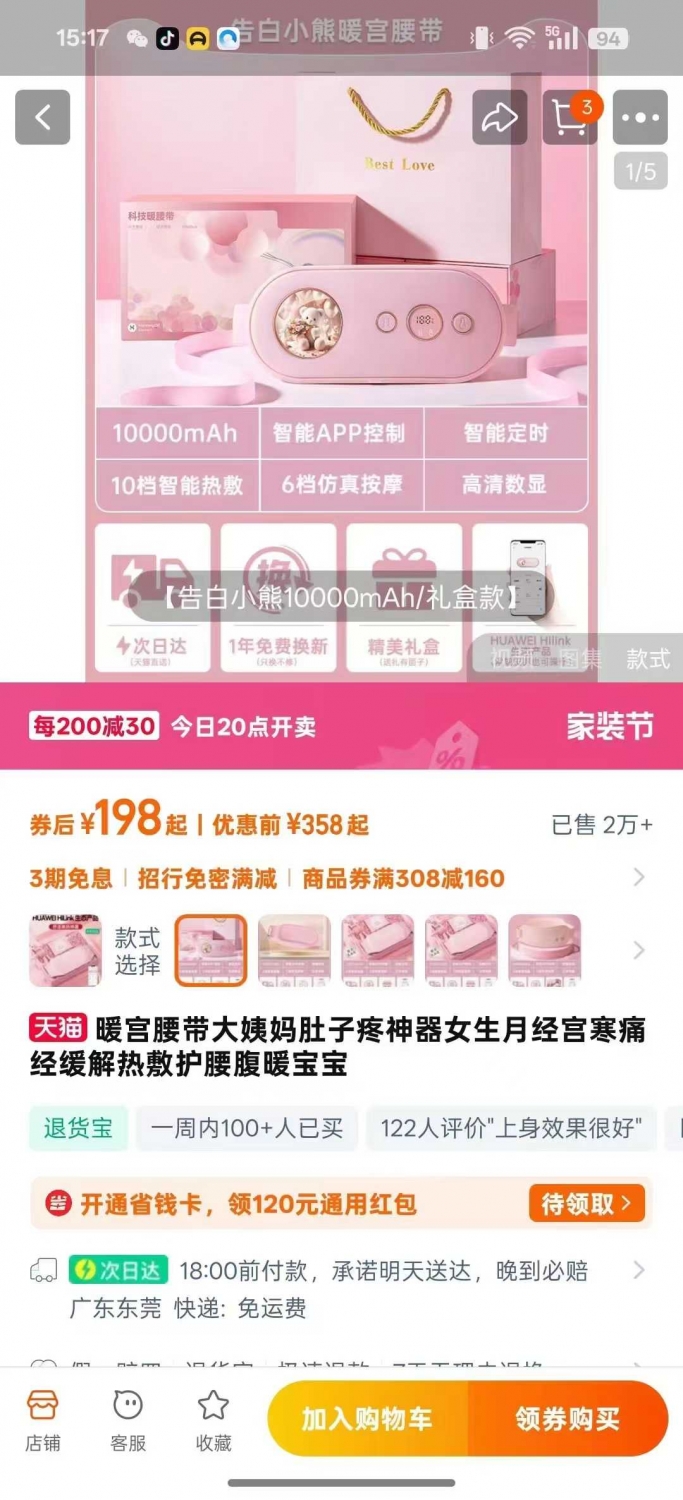The image size is (683, 1500).
Task: Choose the last style thumbnail in the row
Action: coord(545,950)
